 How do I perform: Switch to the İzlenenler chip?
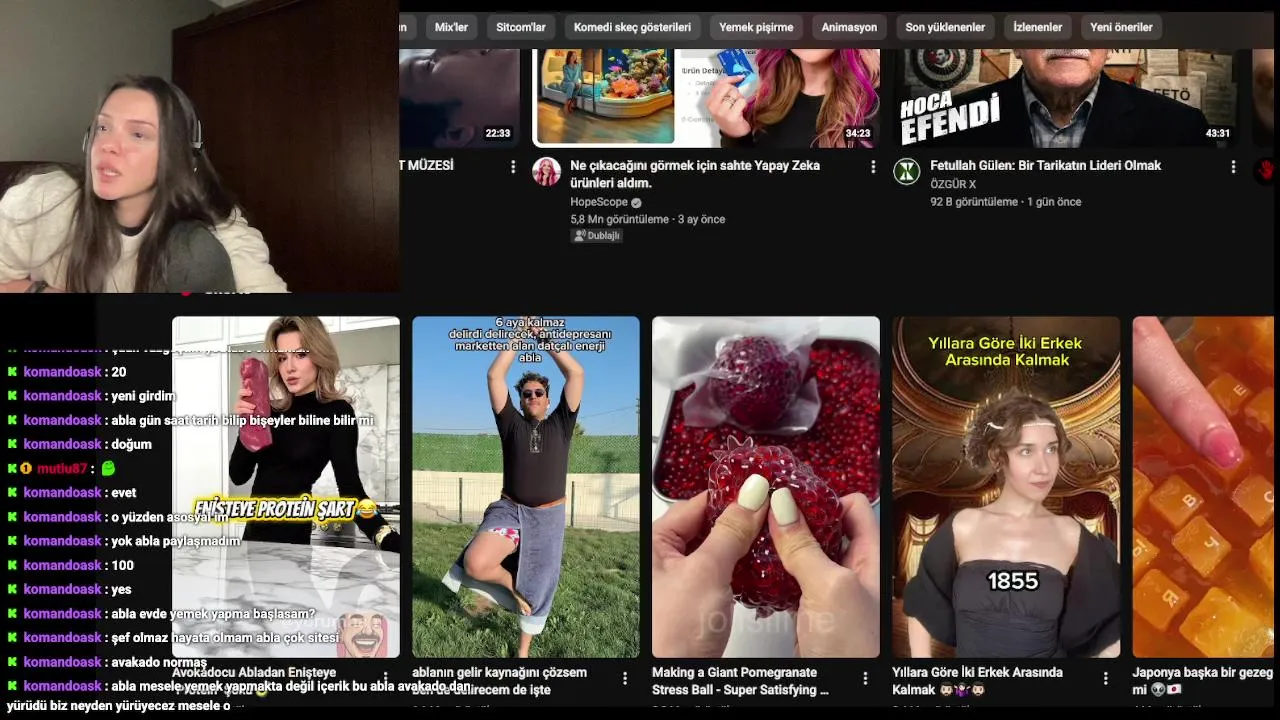click(x=1037, y=27)
